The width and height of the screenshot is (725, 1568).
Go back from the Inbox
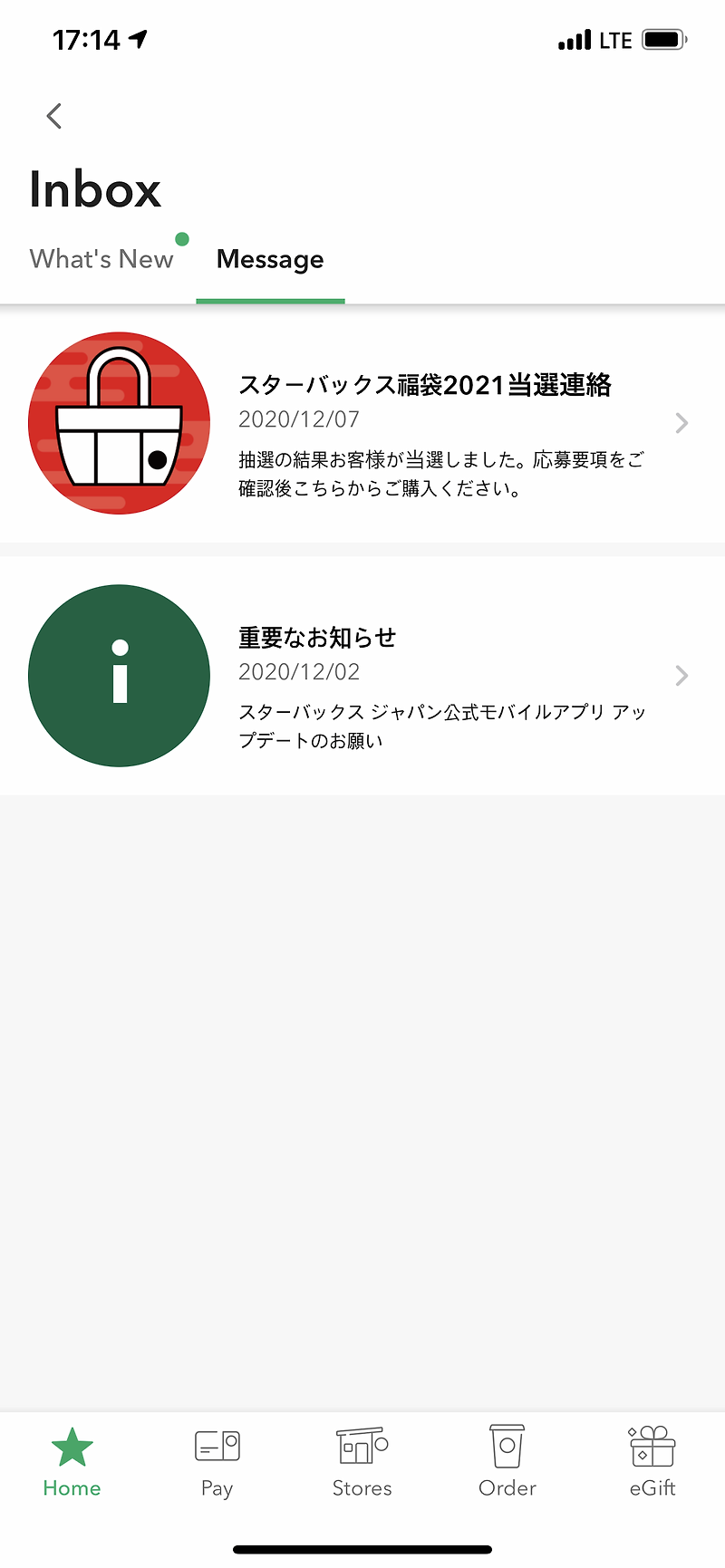click(54, 116)
